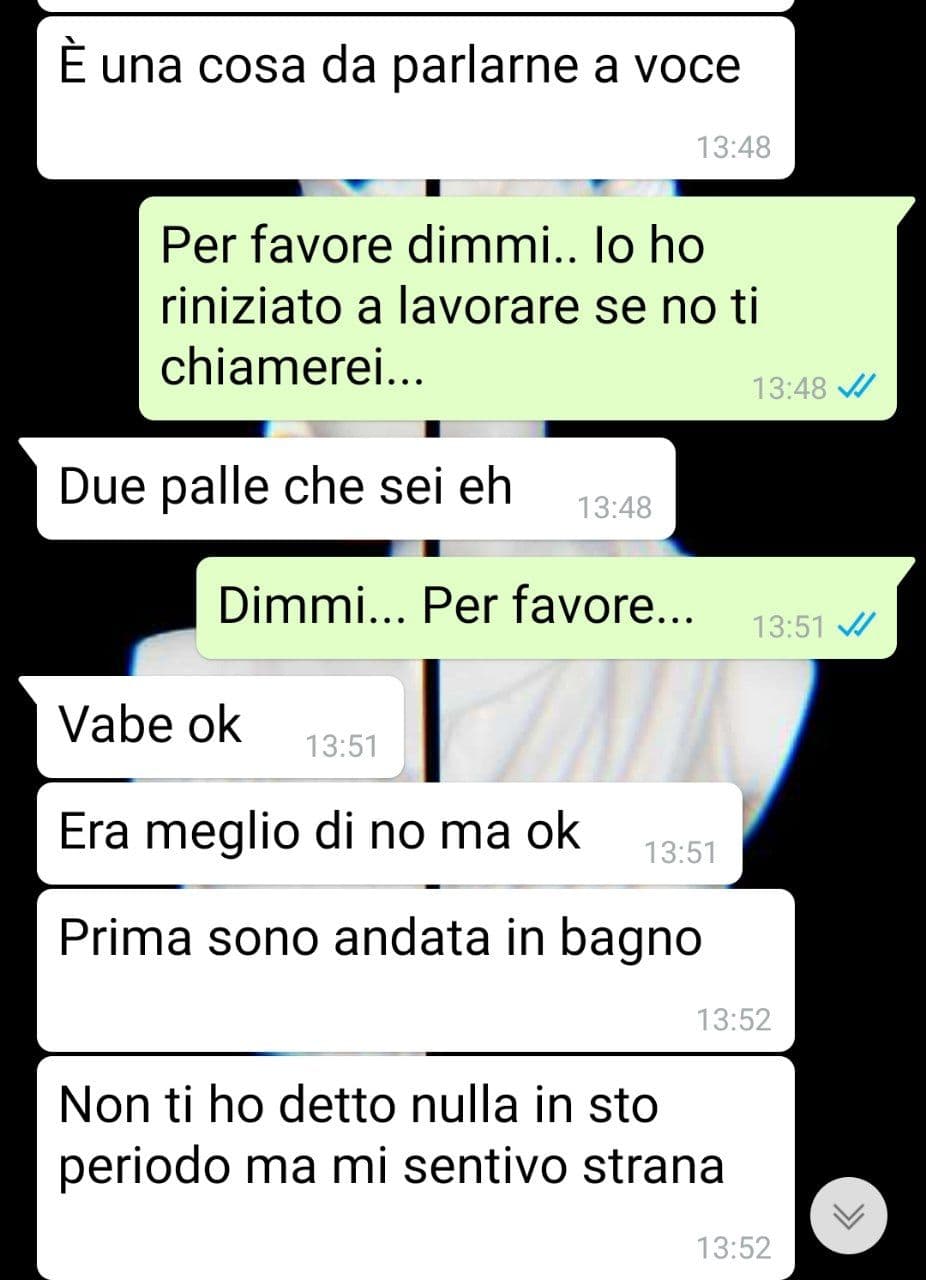
Task: Jump to the latest messages with the down-arrow button
Action: coord(849,1215)
